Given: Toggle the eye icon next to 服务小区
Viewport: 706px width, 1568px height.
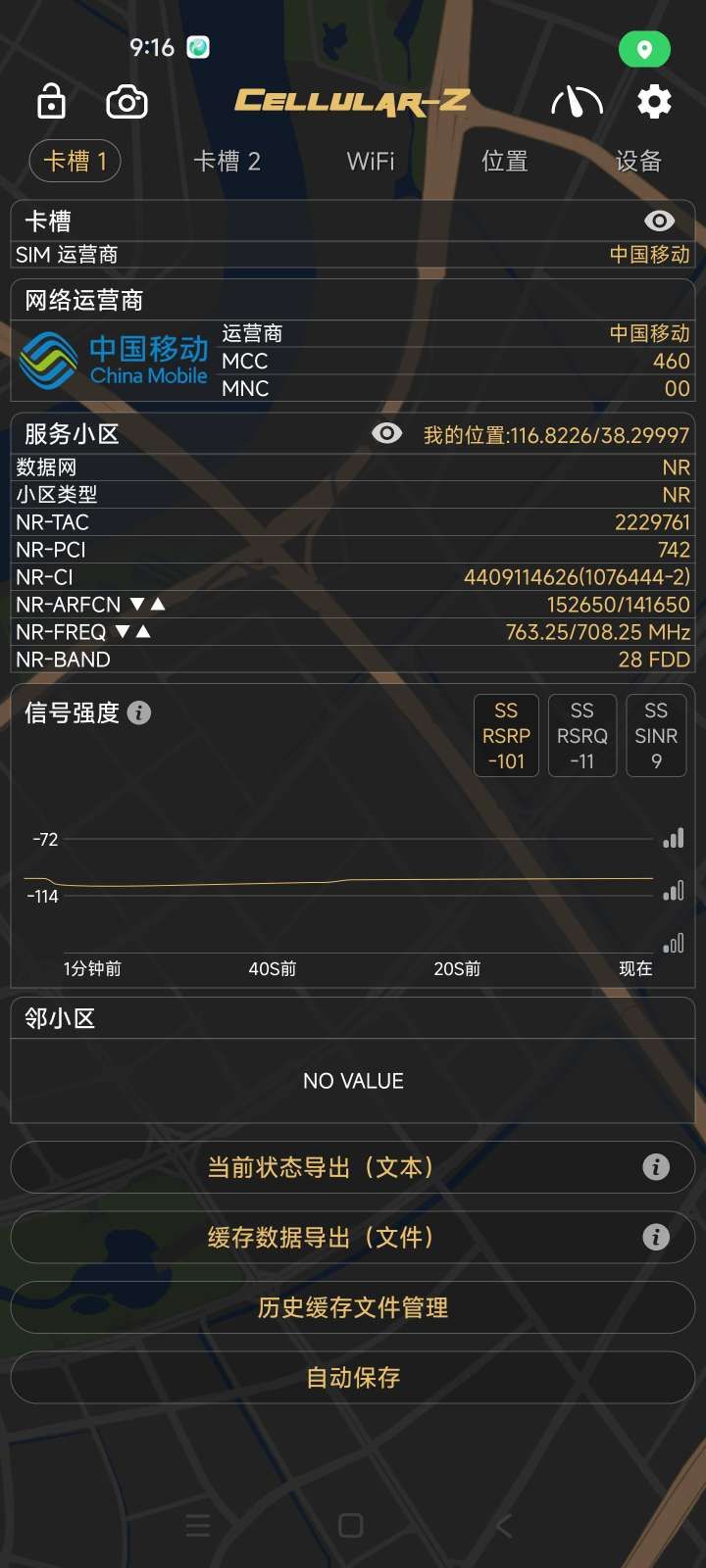Looking at the screenshot, I should tap(387, 433).
